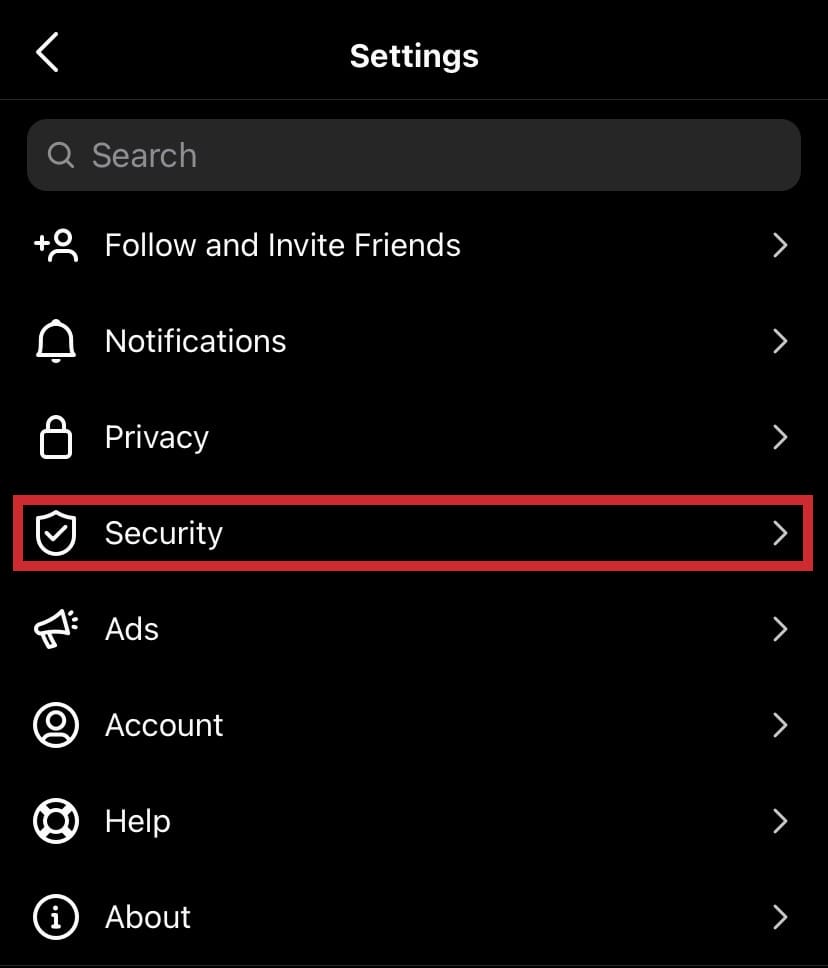Open Notifications settings
This screenshot has height=968, width=828.
[x=195, y=341]
